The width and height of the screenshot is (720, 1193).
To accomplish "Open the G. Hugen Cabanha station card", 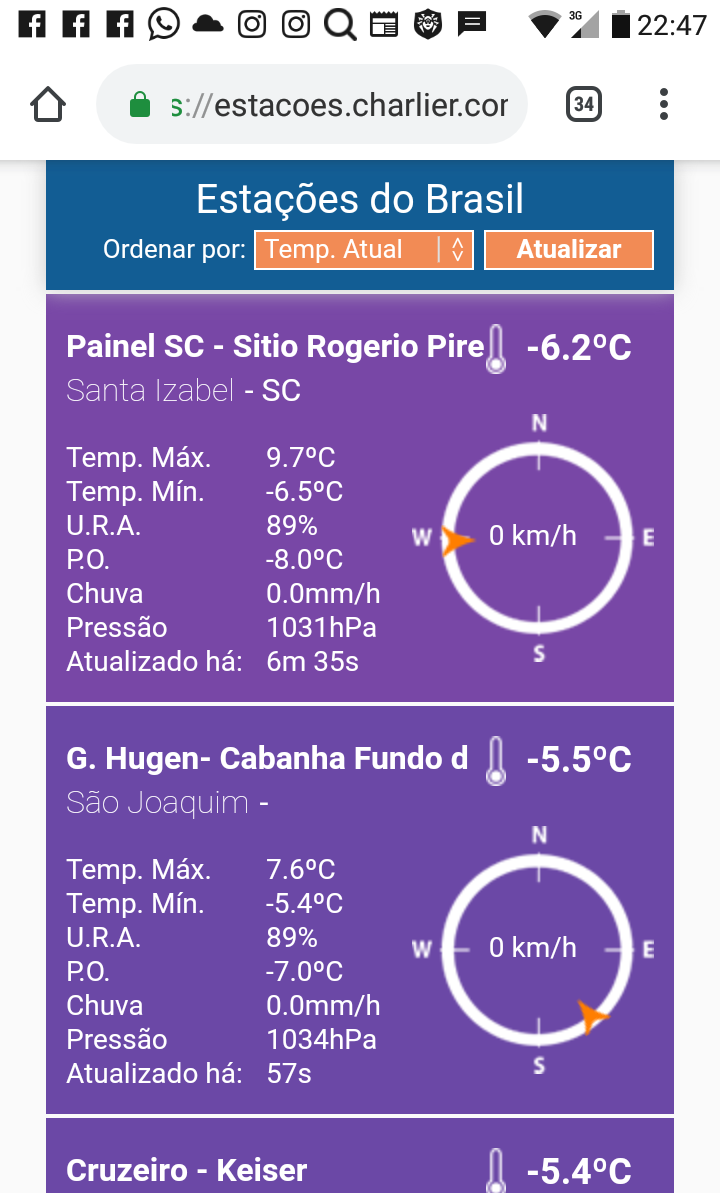I will click(x=267, y=759).
